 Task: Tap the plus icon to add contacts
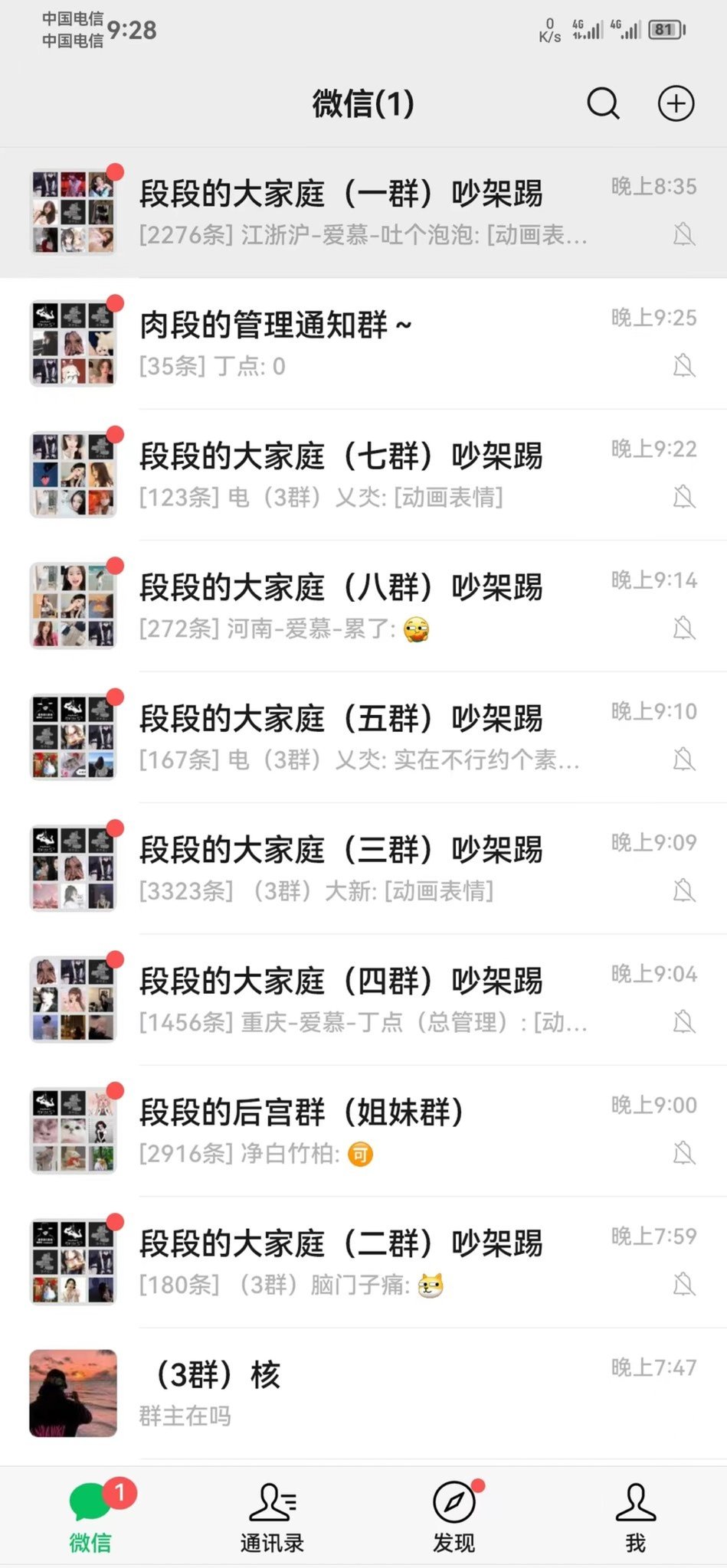(x=676, y=103)
